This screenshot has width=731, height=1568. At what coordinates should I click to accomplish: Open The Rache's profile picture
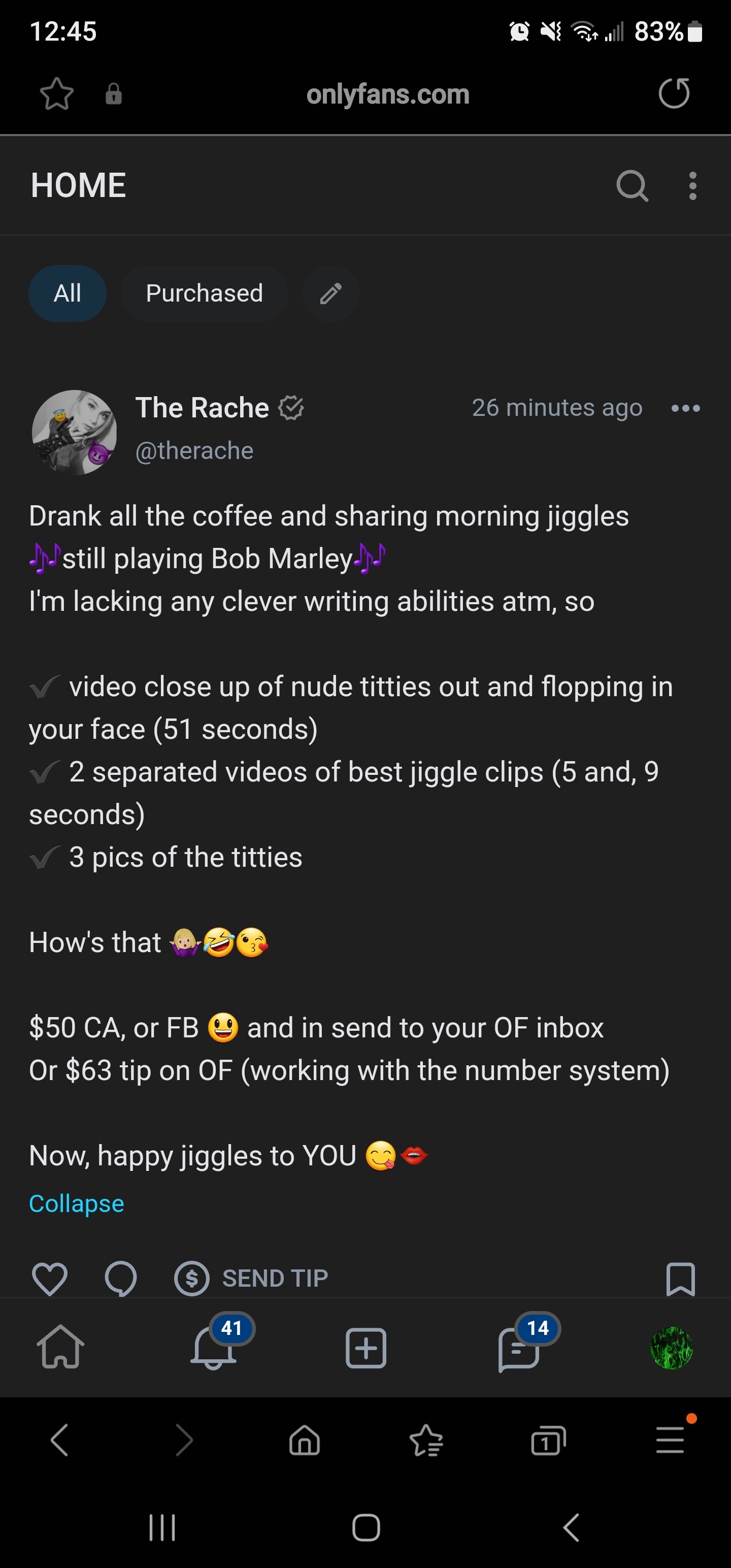point(74,432)
